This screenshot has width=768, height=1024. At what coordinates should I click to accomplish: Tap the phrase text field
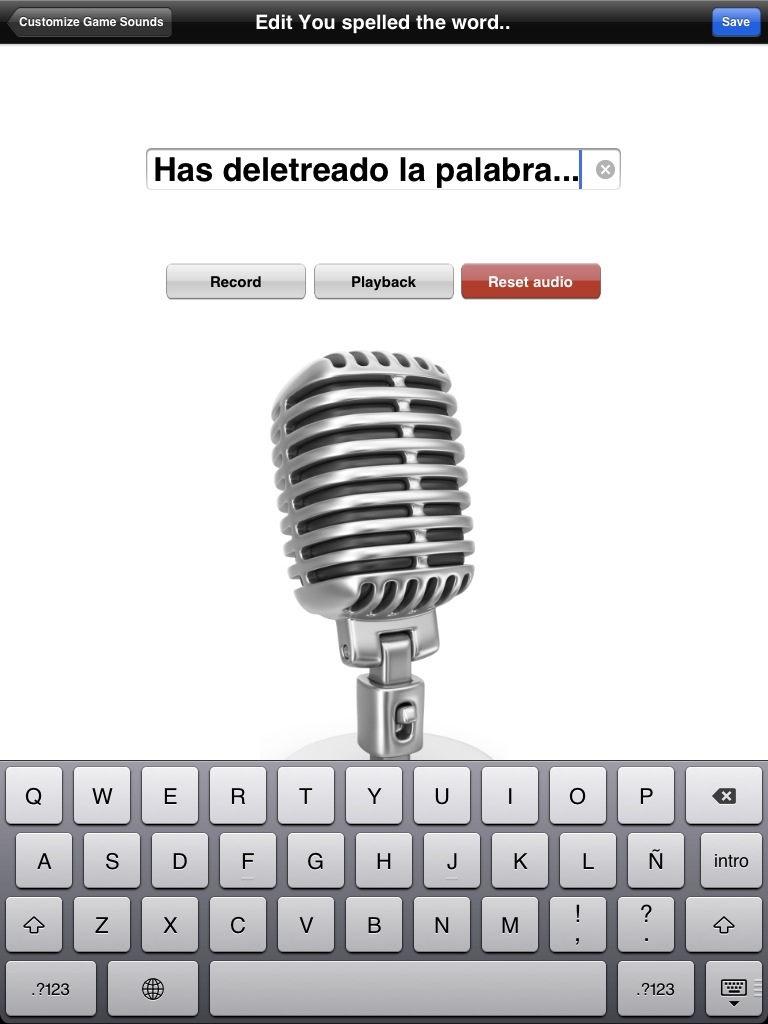pos(366,170)
